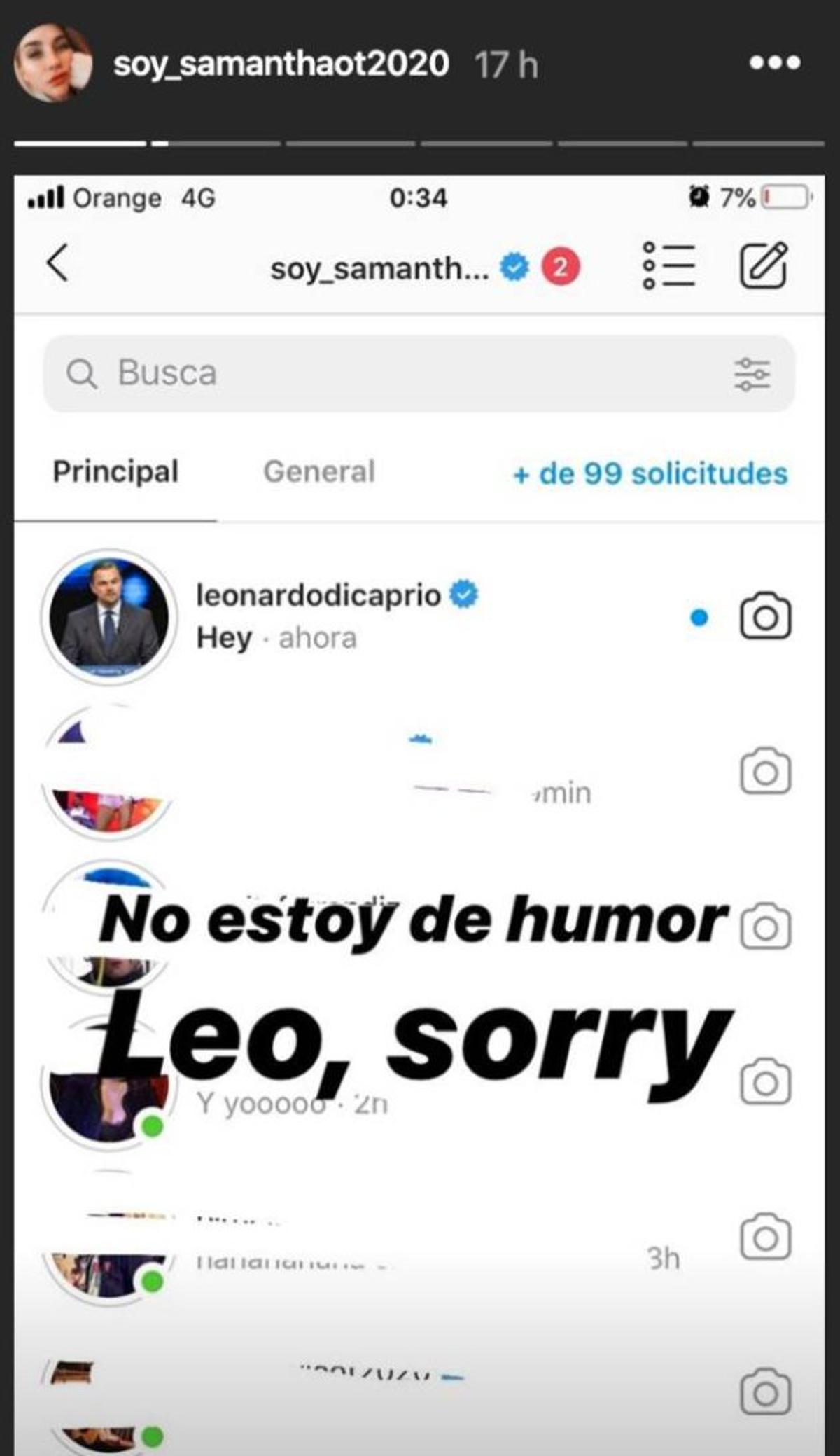
Task: Tap the soy_samanthaot2020 username
Action: click(x=281, y=64)
